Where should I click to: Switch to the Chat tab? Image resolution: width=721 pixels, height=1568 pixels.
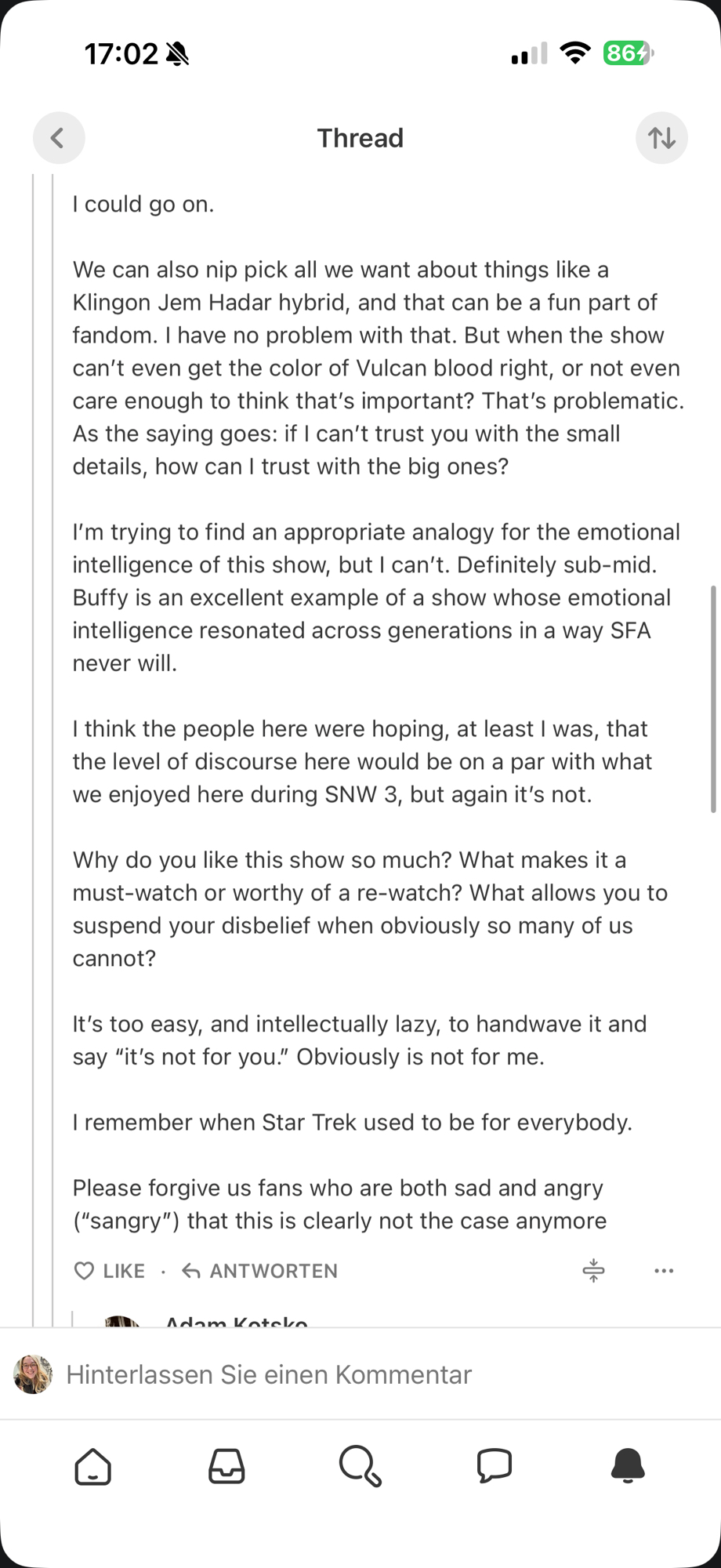click(494, 1465)
